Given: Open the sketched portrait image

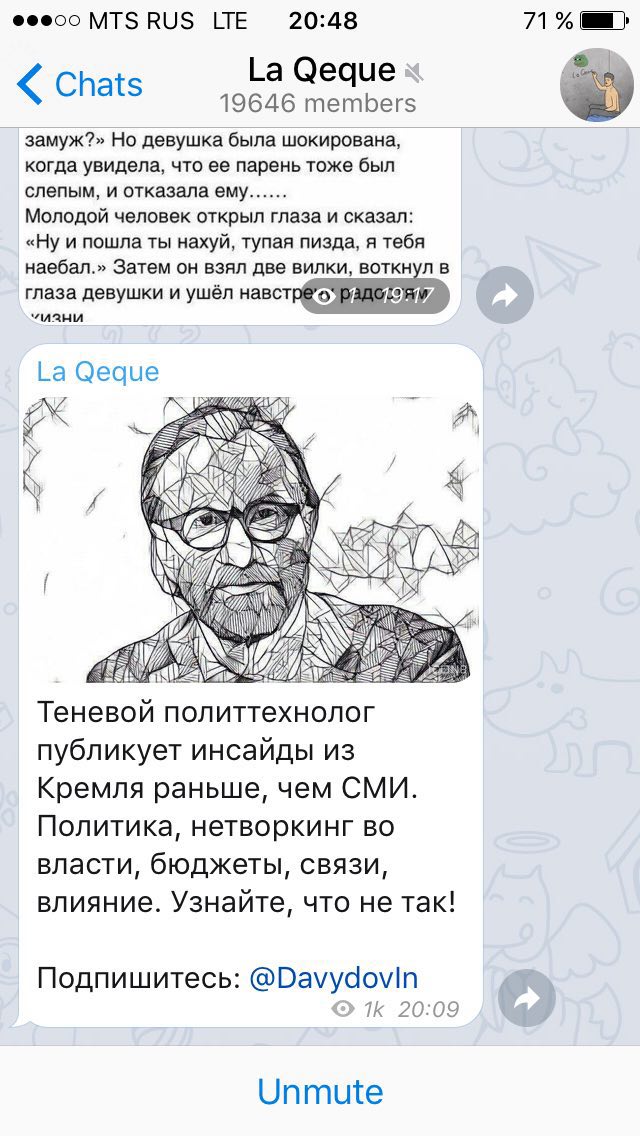Looking at the screenshot, I should [x=250, y=540].
